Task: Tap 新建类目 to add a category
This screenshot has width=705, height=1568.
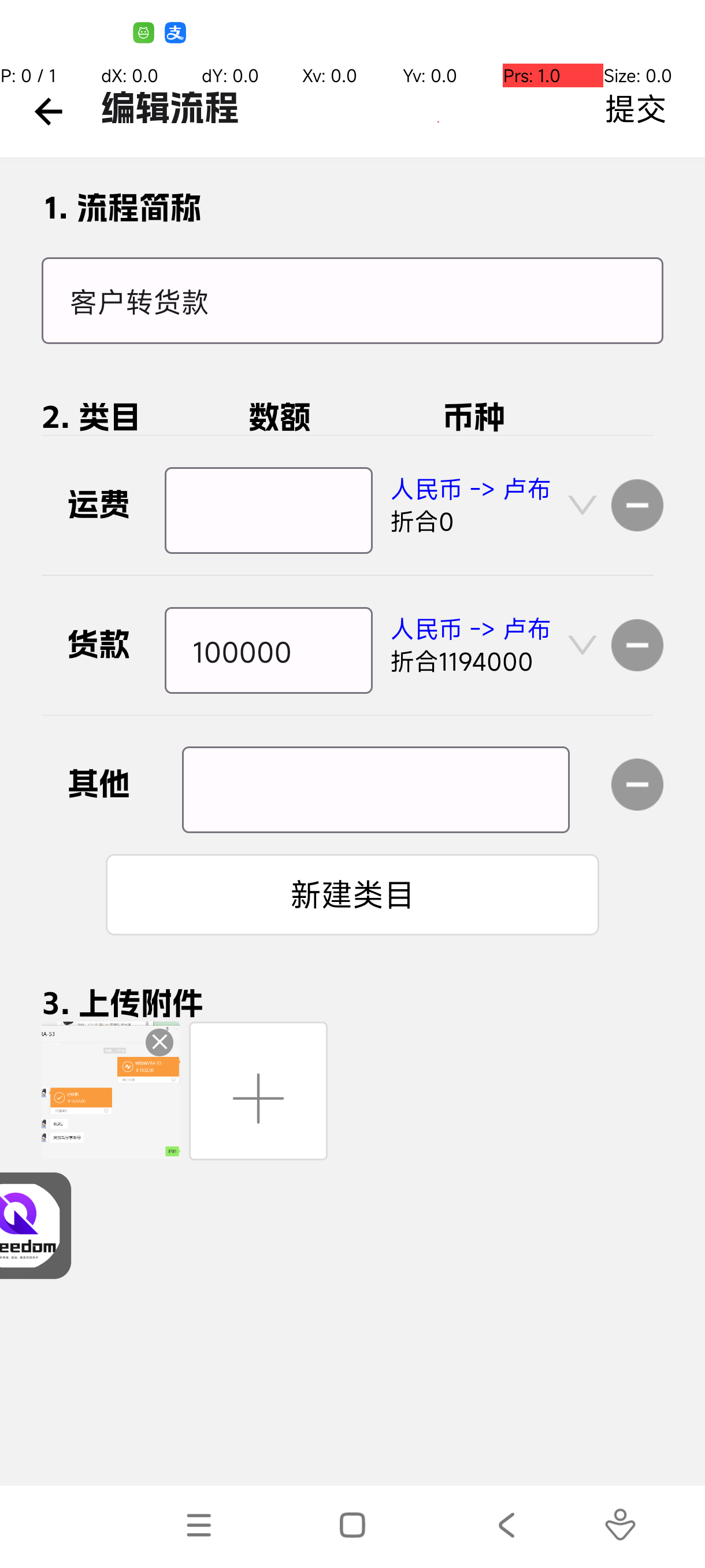Action: pos(352,894)
